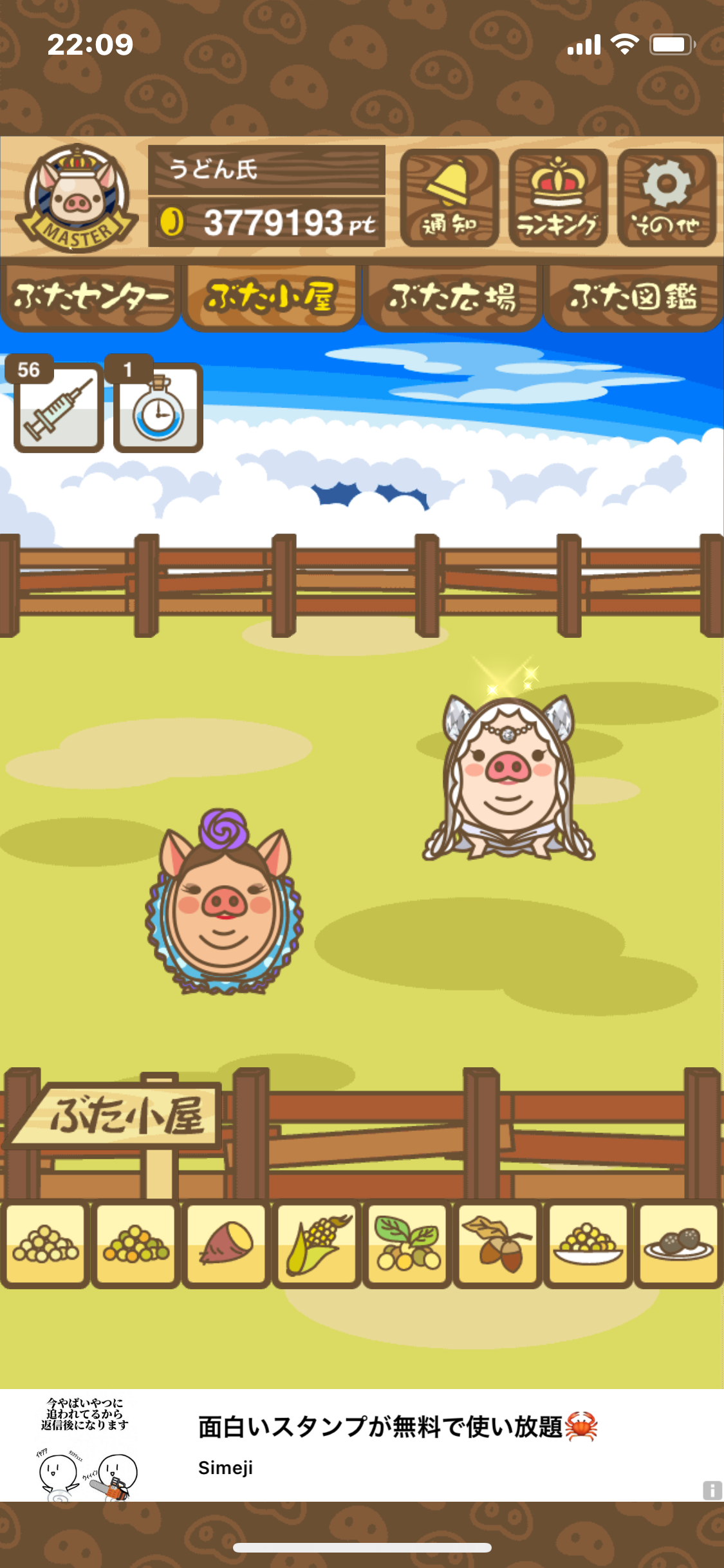Screen dimensions: 724x1568
Task: Pick the leafy beans feed
Action: pyautogui.click(x=407, y=1245)
